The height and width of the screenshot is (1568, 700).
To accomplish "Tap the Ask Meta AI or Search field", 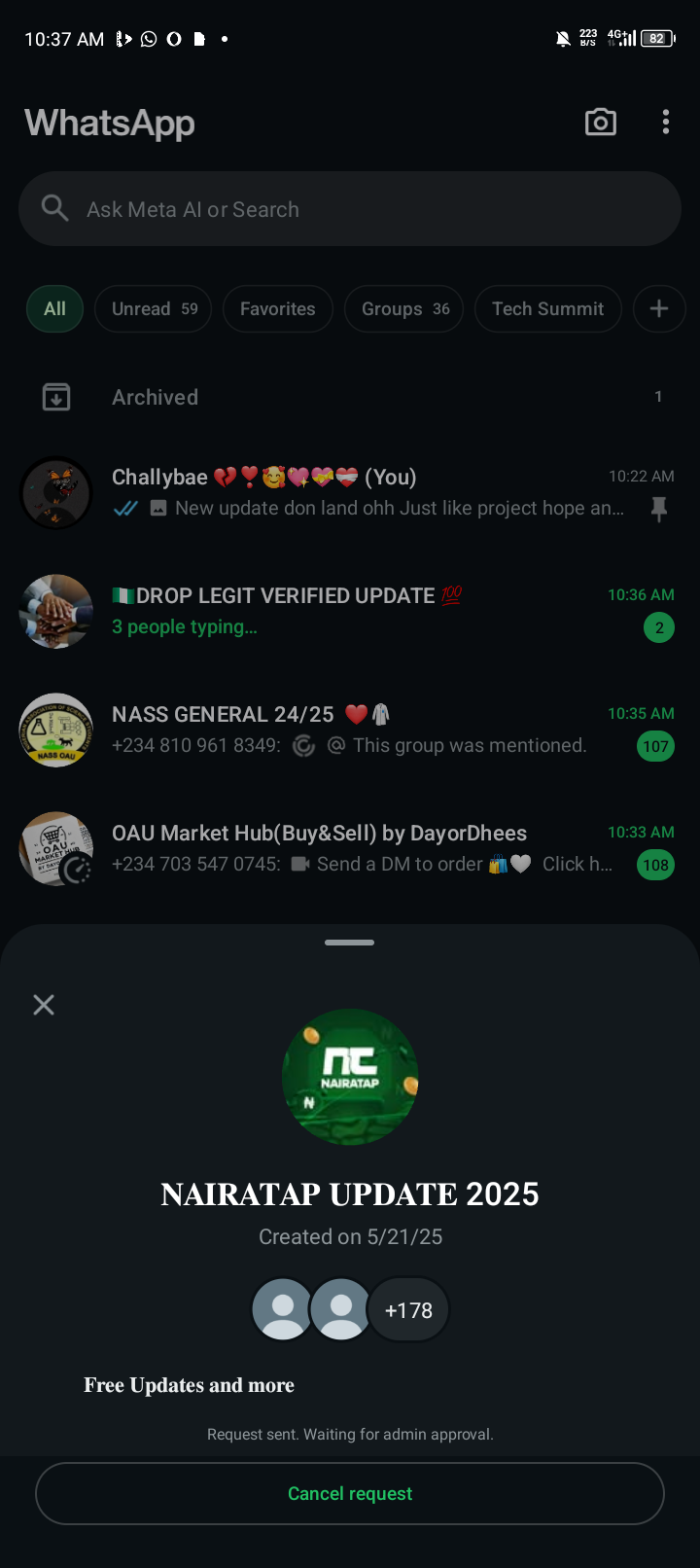I will [350, 209].
